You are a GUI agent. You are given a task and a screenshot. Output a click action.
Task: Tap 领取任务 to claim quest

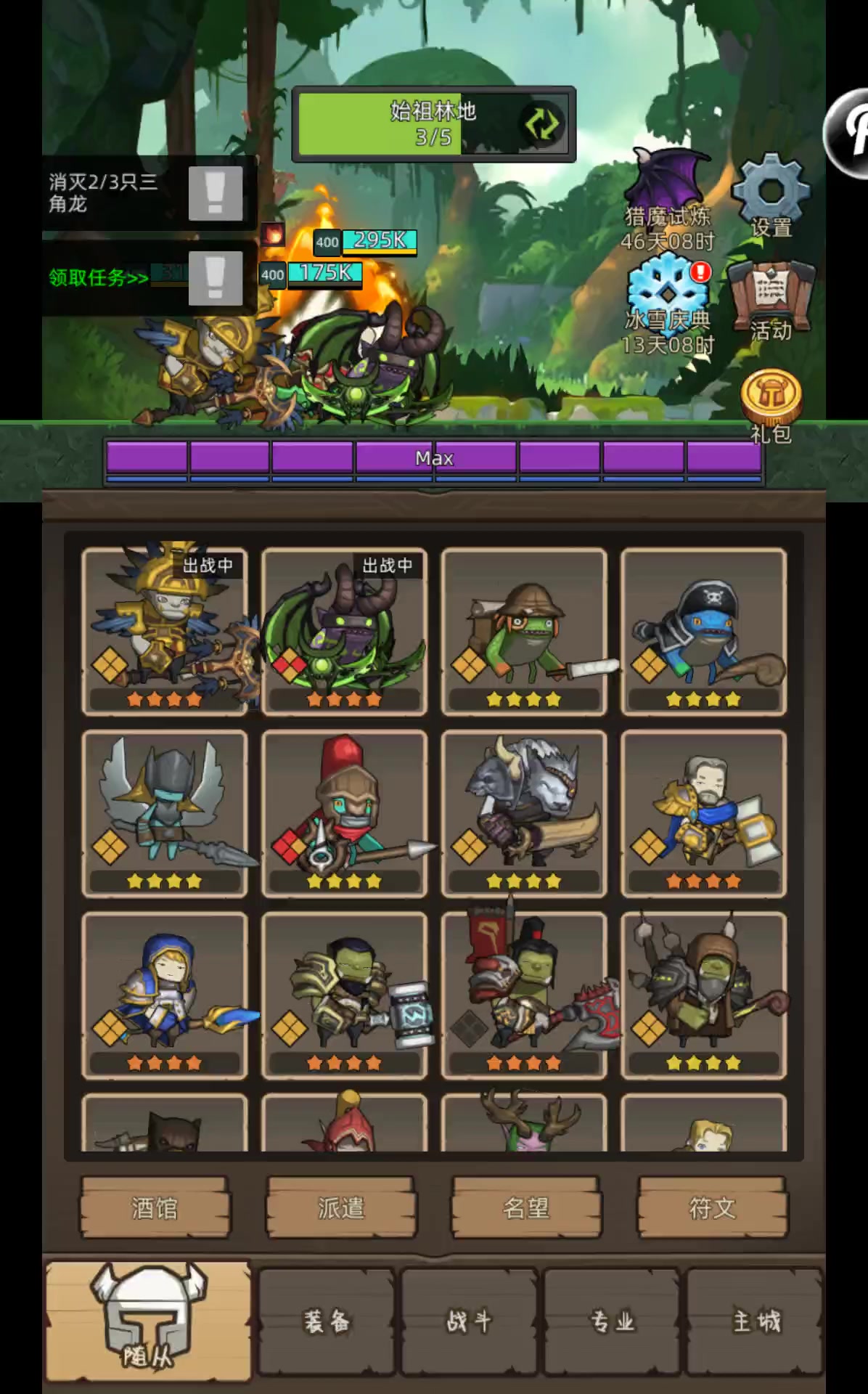(98, 277)
